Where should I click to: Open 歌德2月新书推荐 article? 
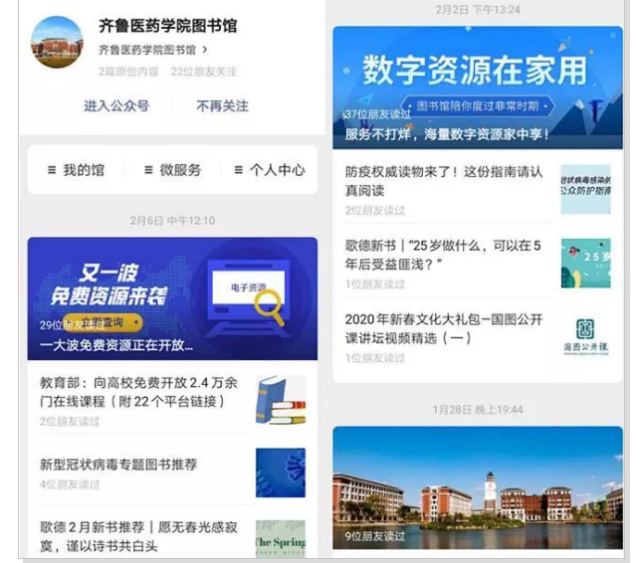[x=140, y=536]
